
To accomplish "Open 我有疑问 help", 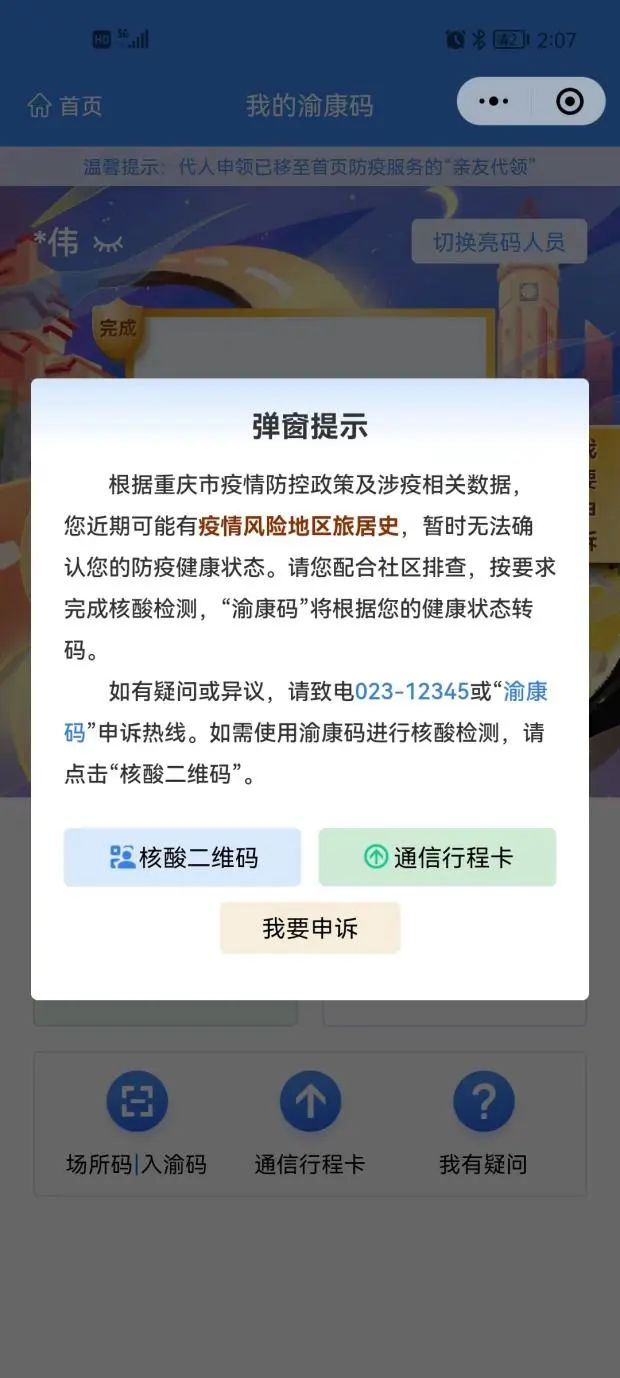I will [x=483, y=1122].
